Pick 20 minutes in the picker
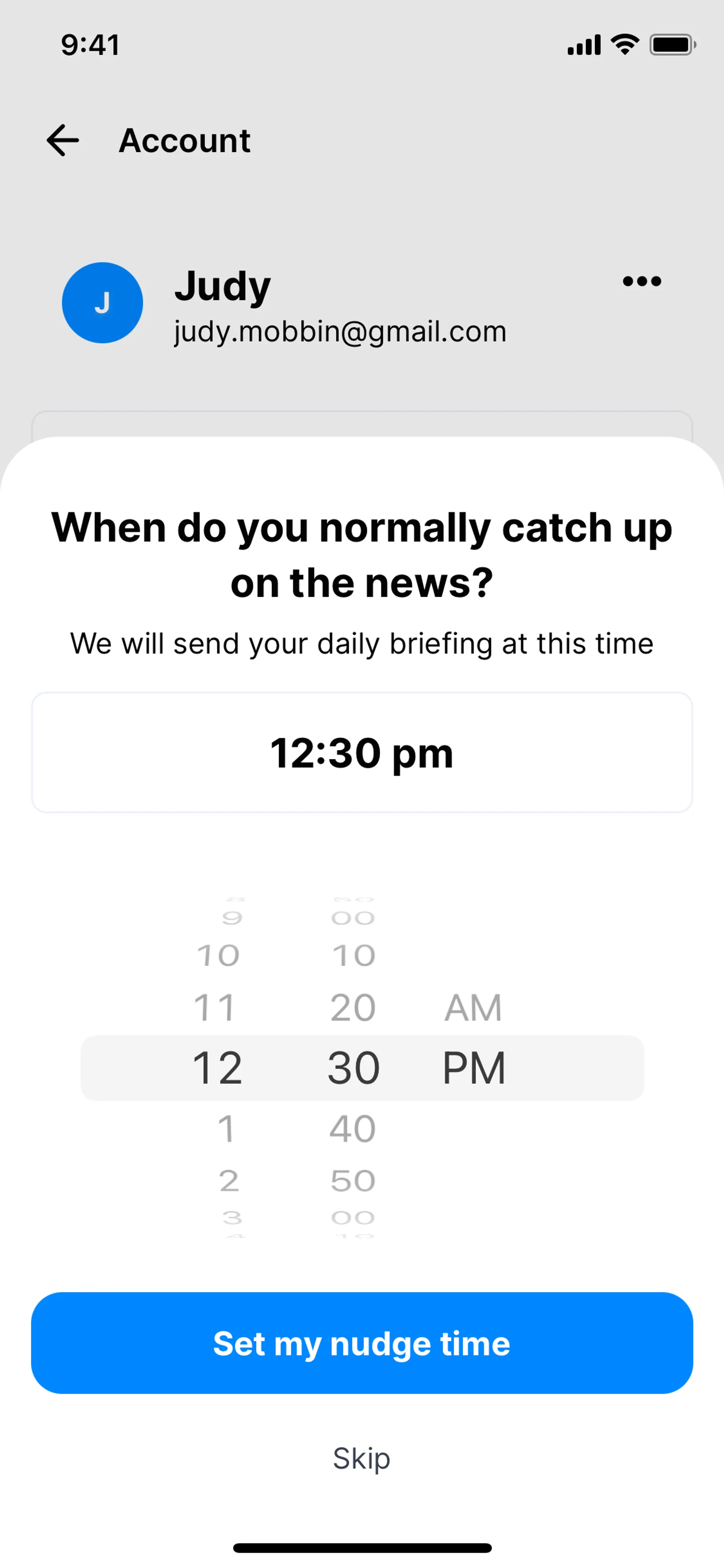The width and height of the screenshot is (724, 1568). pos(353,1008)
